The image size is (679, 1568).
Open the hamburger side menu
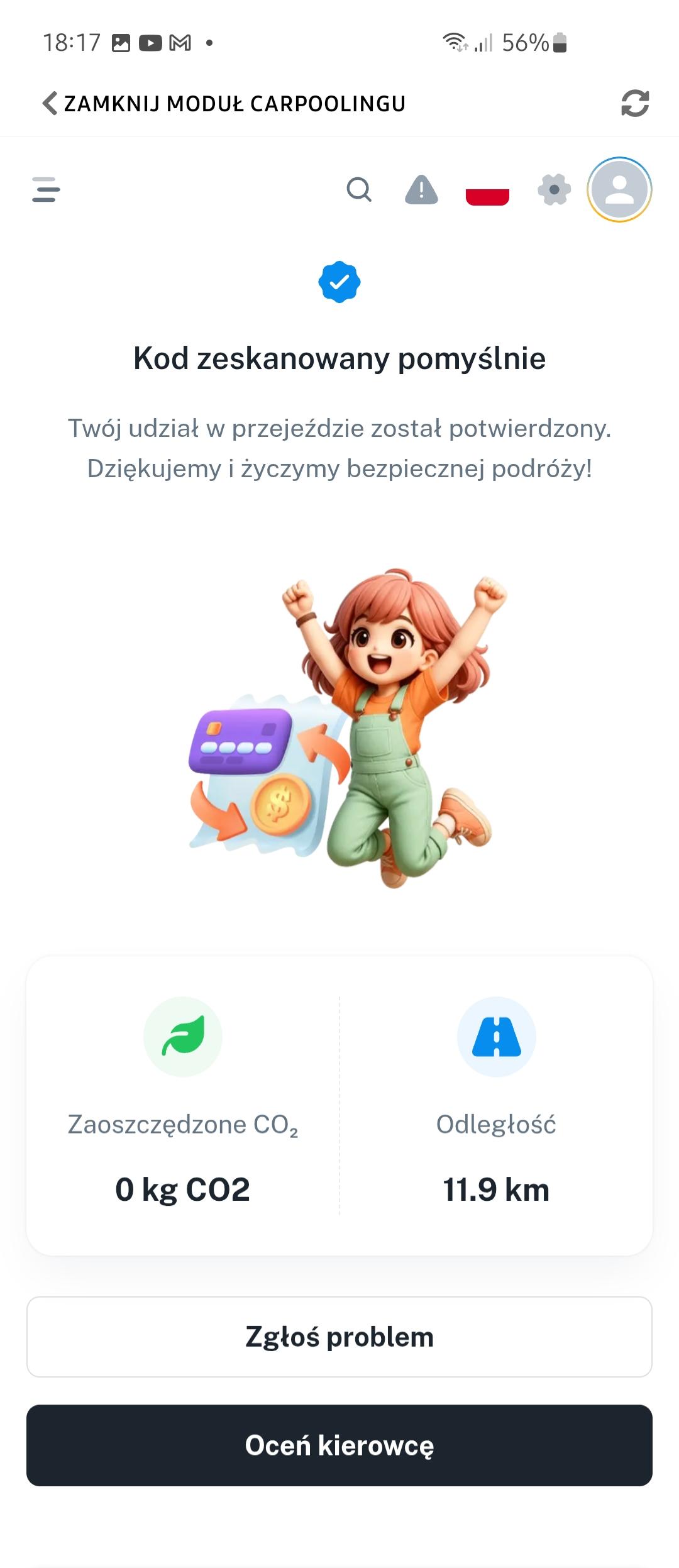[x=46, y=189]
